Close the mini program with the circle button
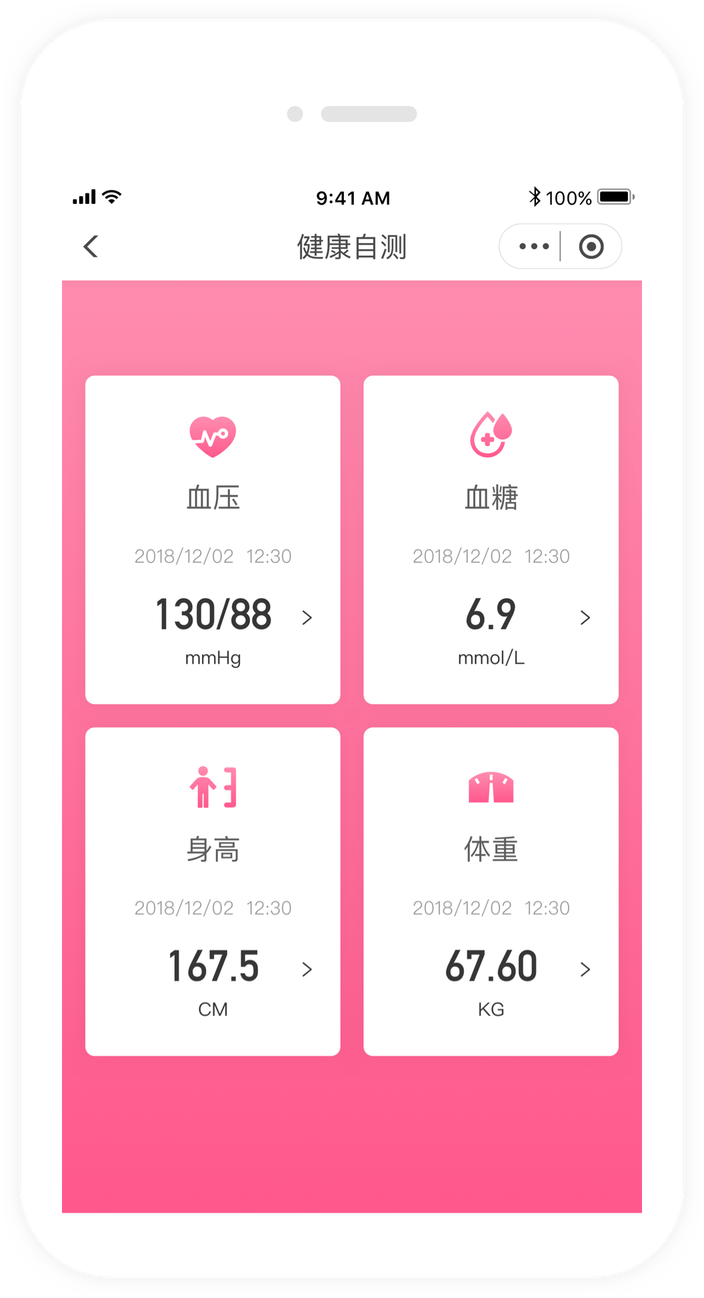 click(x=591, y=247)
